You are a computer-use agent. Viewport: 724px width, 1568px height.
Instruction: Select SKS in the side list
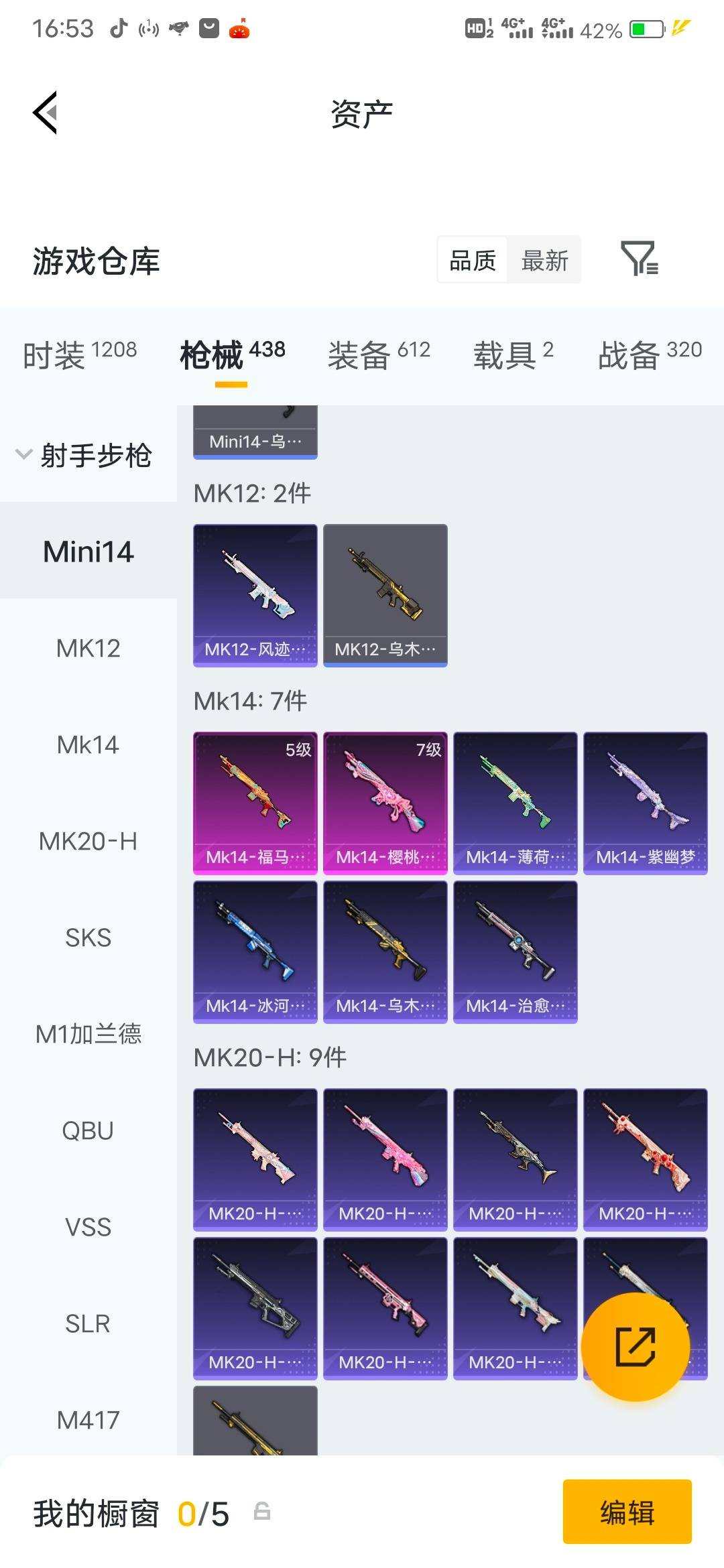coord(88,937)
